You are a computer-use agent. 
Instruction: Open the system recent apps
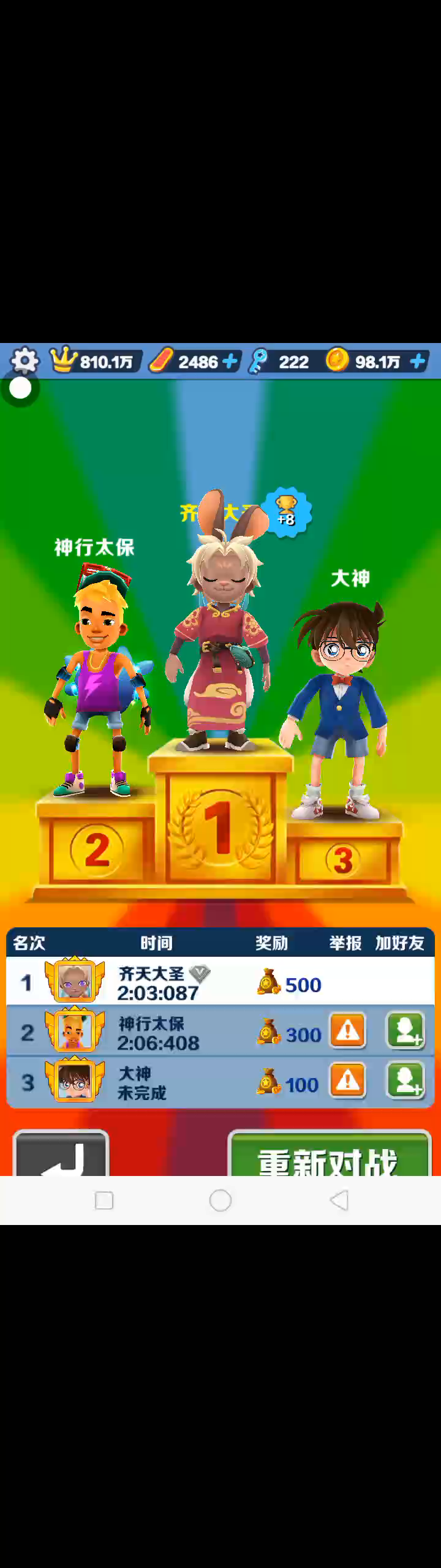[x=104, y=1200]
